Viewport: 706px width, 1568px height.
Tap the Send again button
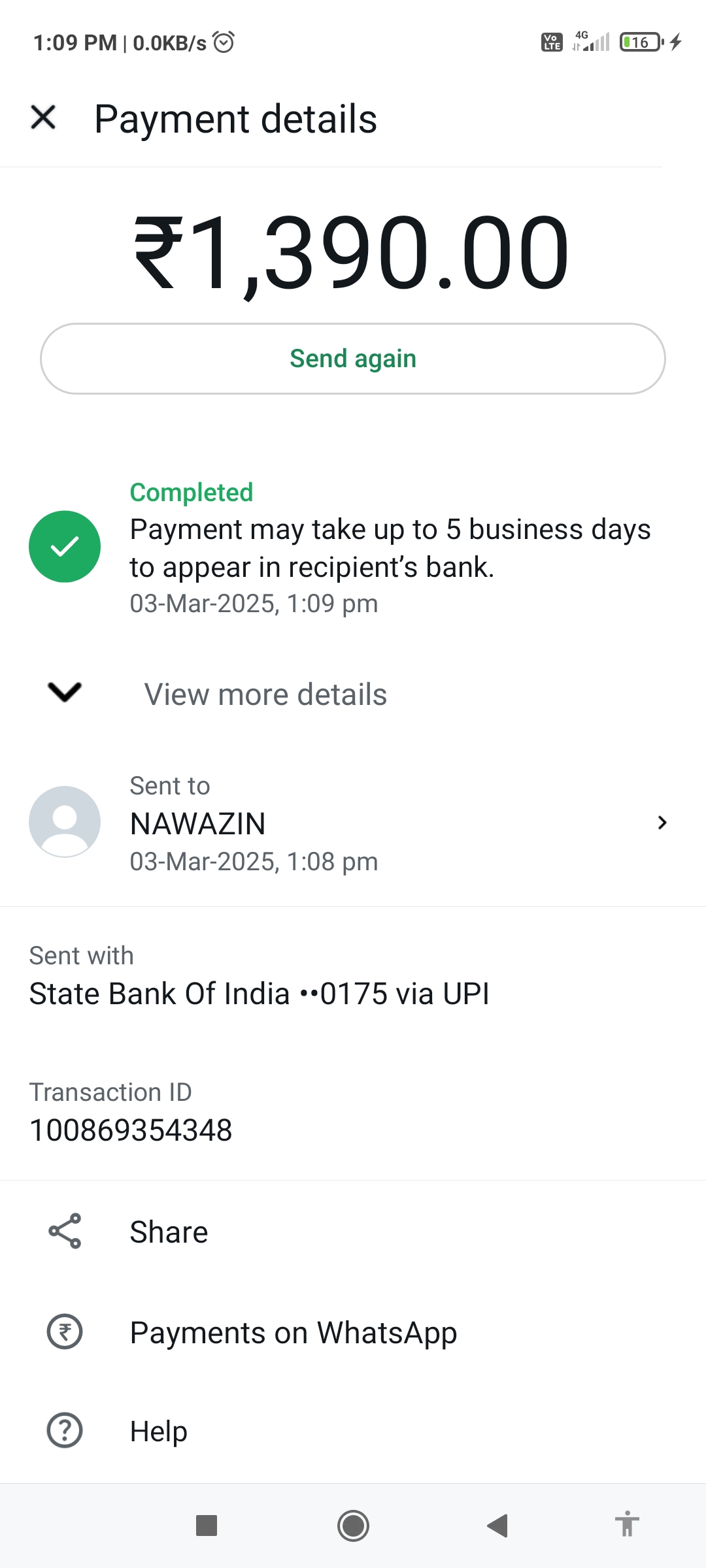pyautogui.click(x=353, y=359)
